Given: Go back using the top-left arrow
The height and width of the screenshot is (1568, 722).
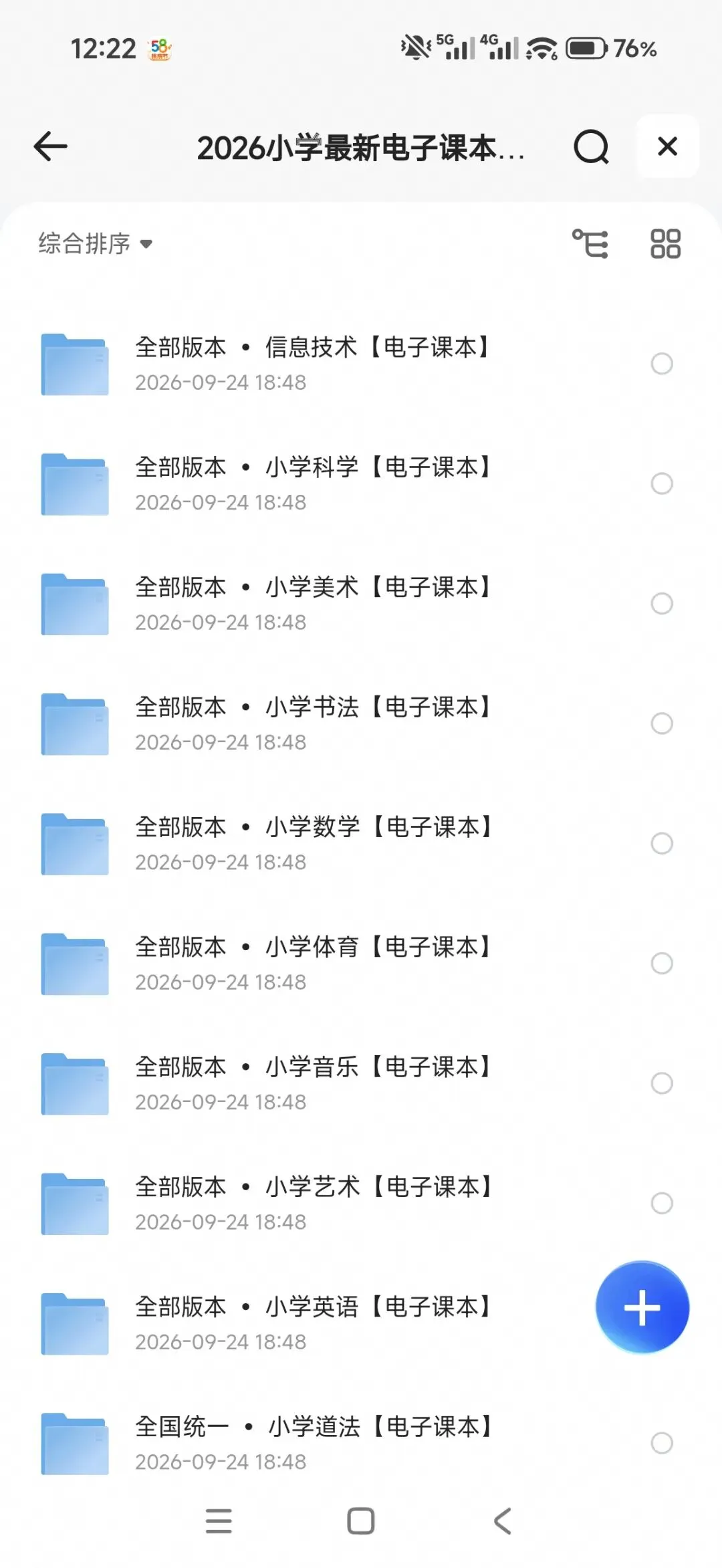Looking at the screenshot, I should coord(51,146).
